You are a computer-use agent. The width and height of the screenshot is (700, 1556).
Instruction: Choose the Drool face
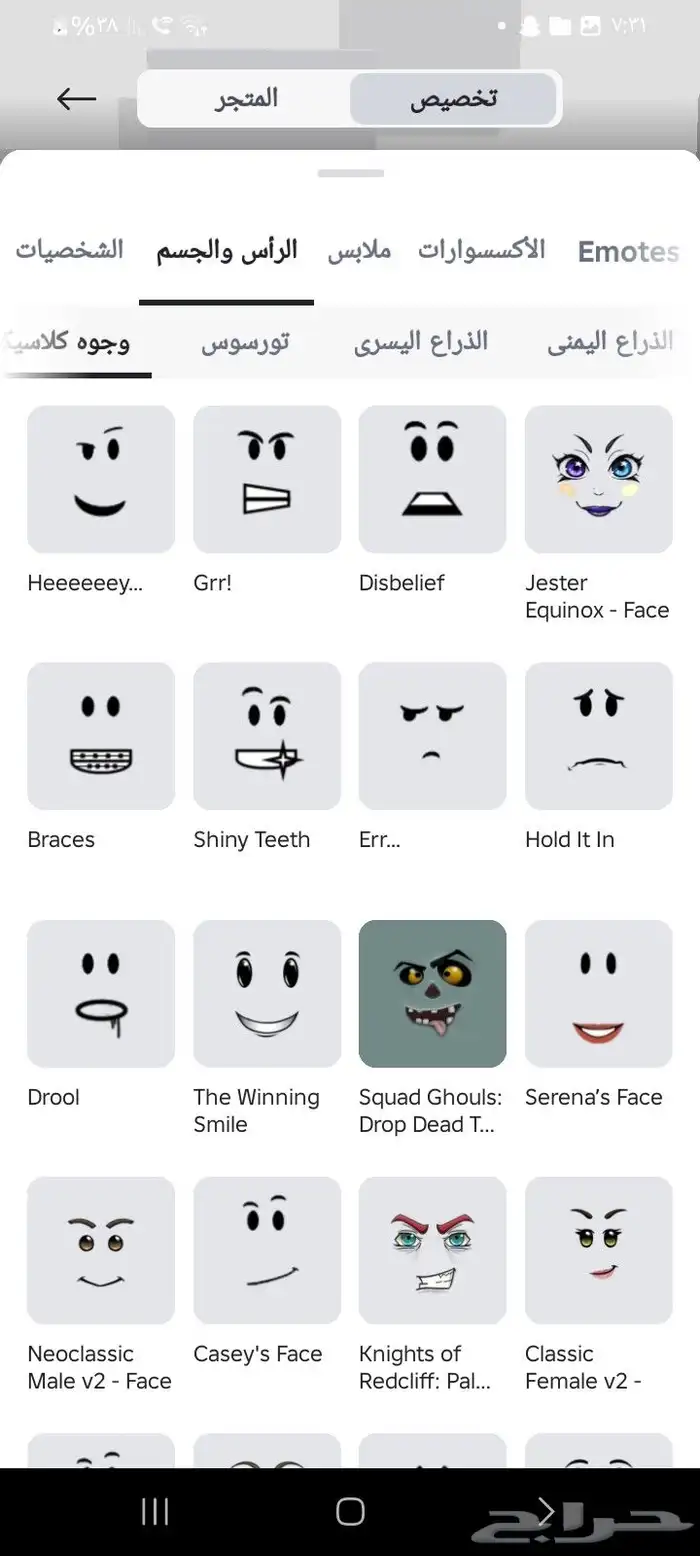101,993
